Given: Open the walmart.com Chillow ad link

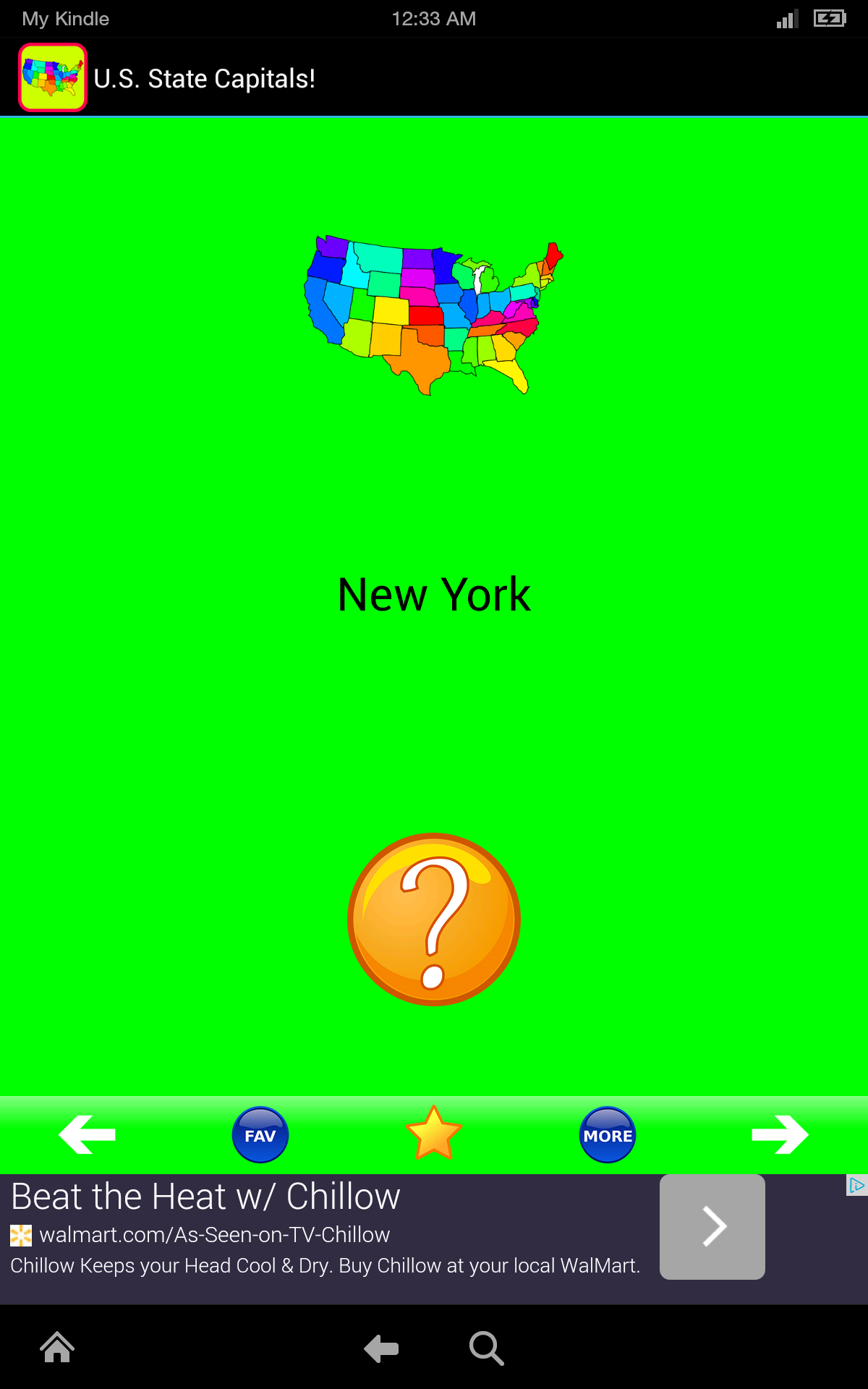Looking at the screenshot, I should 214,1234.
